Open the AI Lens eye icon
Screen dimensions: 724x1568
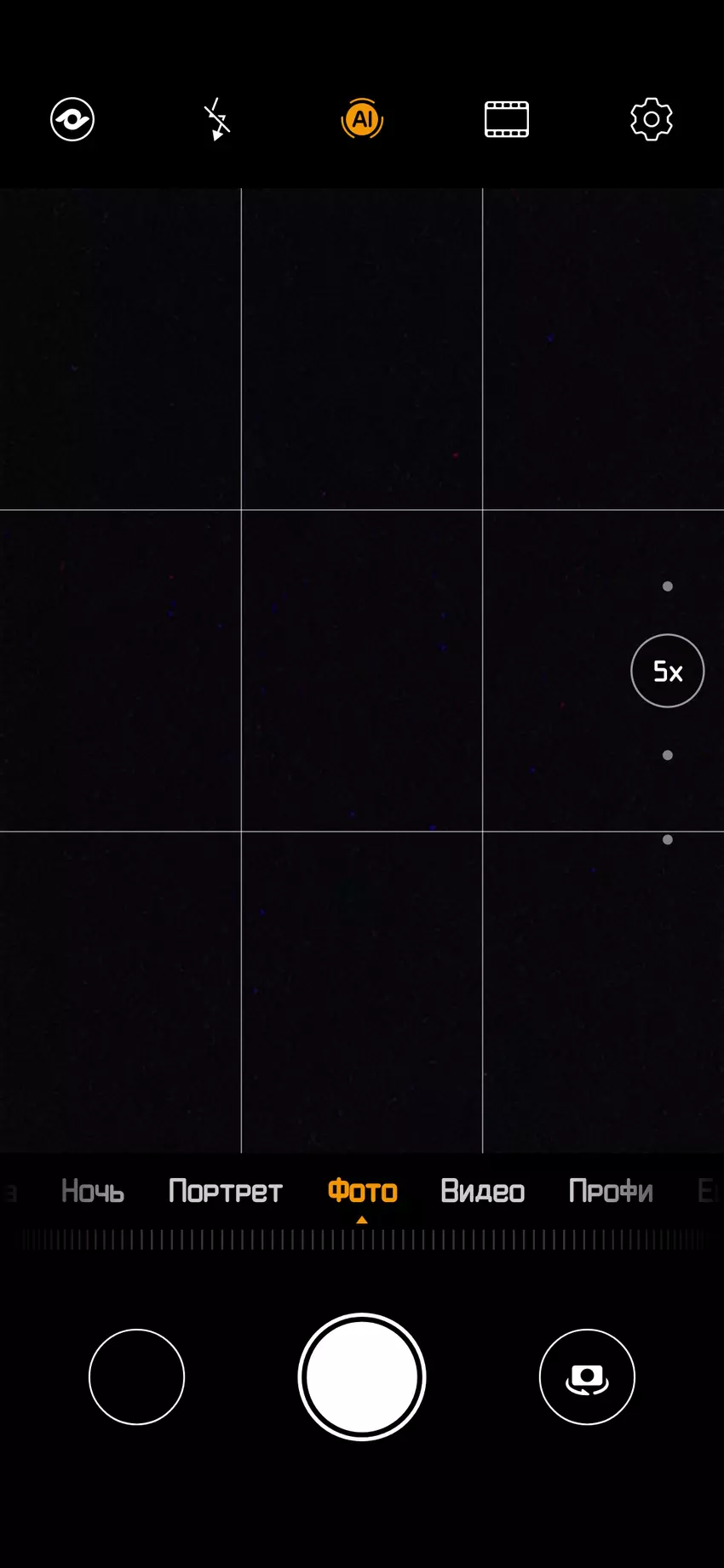[x=72, y=119]
